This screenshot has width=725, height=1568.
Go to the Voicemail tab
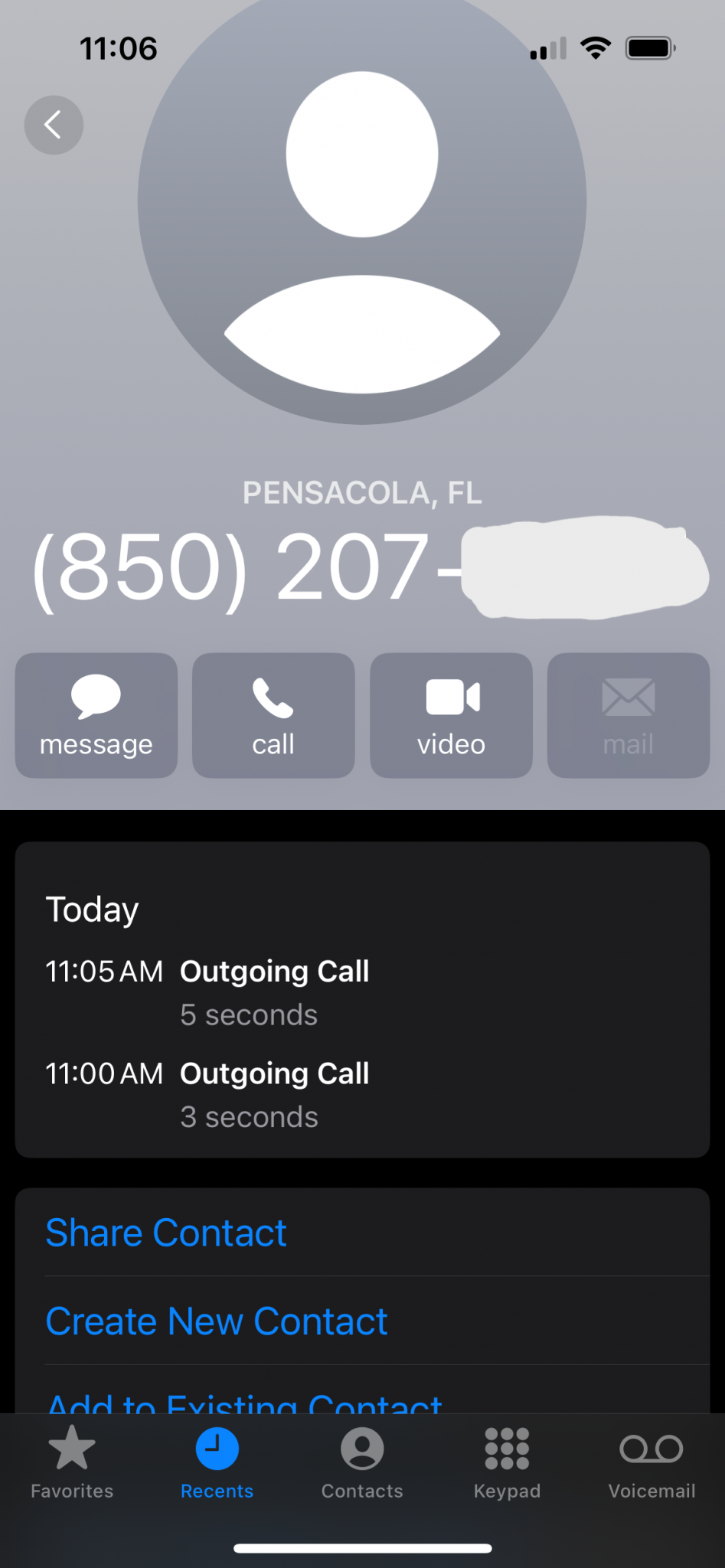point(652,1462)
